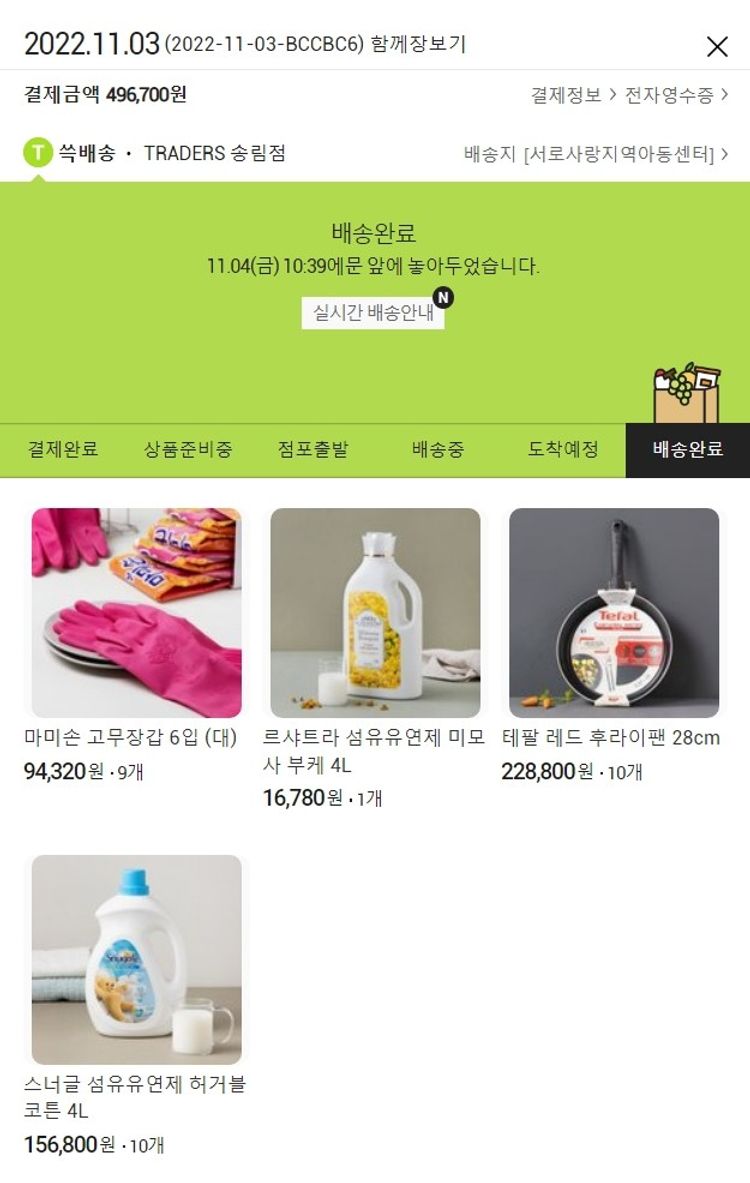View the 테팔 레드 후라이팬 28cm item
This screenshot has width=750, height=1183.
pyautogui.click(x=613, y=613)
